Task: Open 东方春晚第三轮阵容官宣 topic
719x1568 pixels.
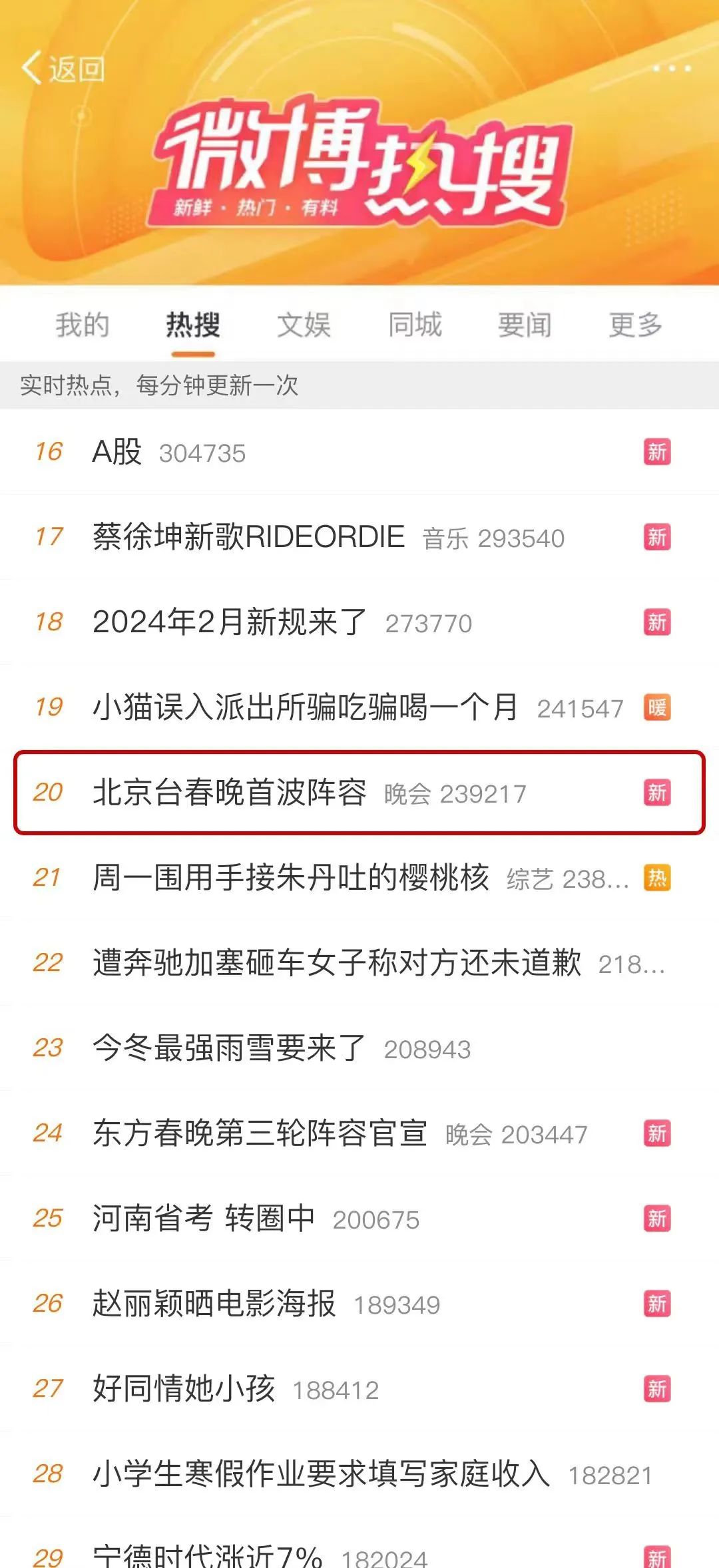Action: tap(359, 1133)
